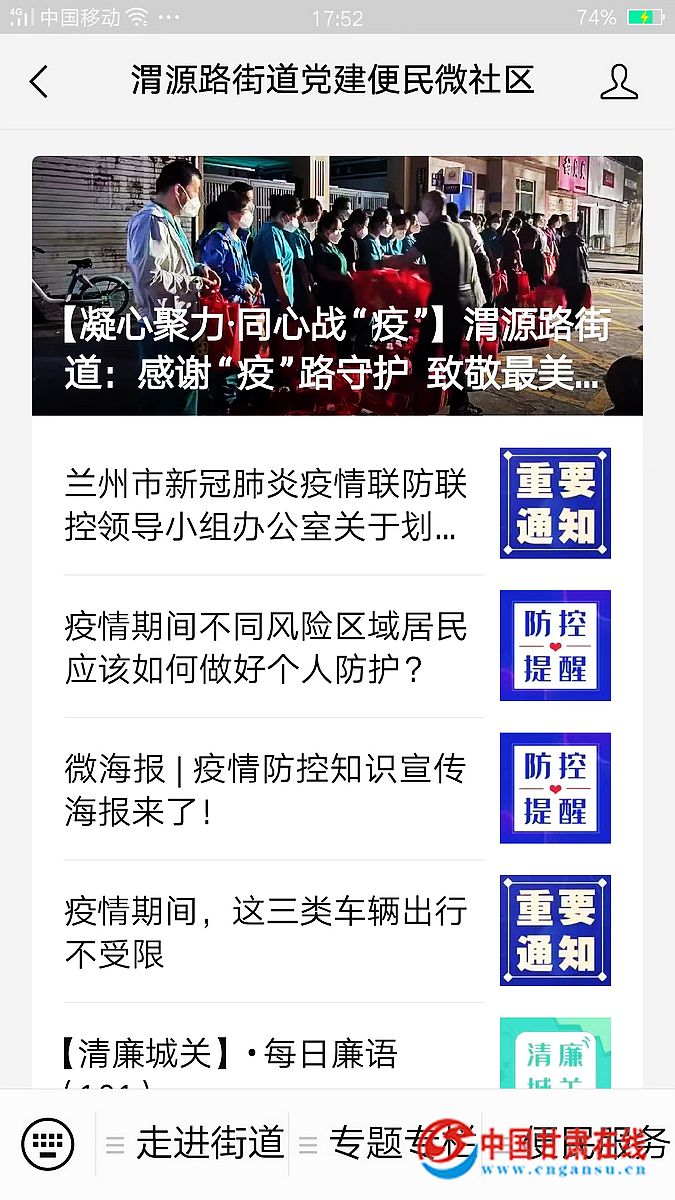Open the 兰州市新冠肺炎疫情联防联控 notice article

coord(337,504)
